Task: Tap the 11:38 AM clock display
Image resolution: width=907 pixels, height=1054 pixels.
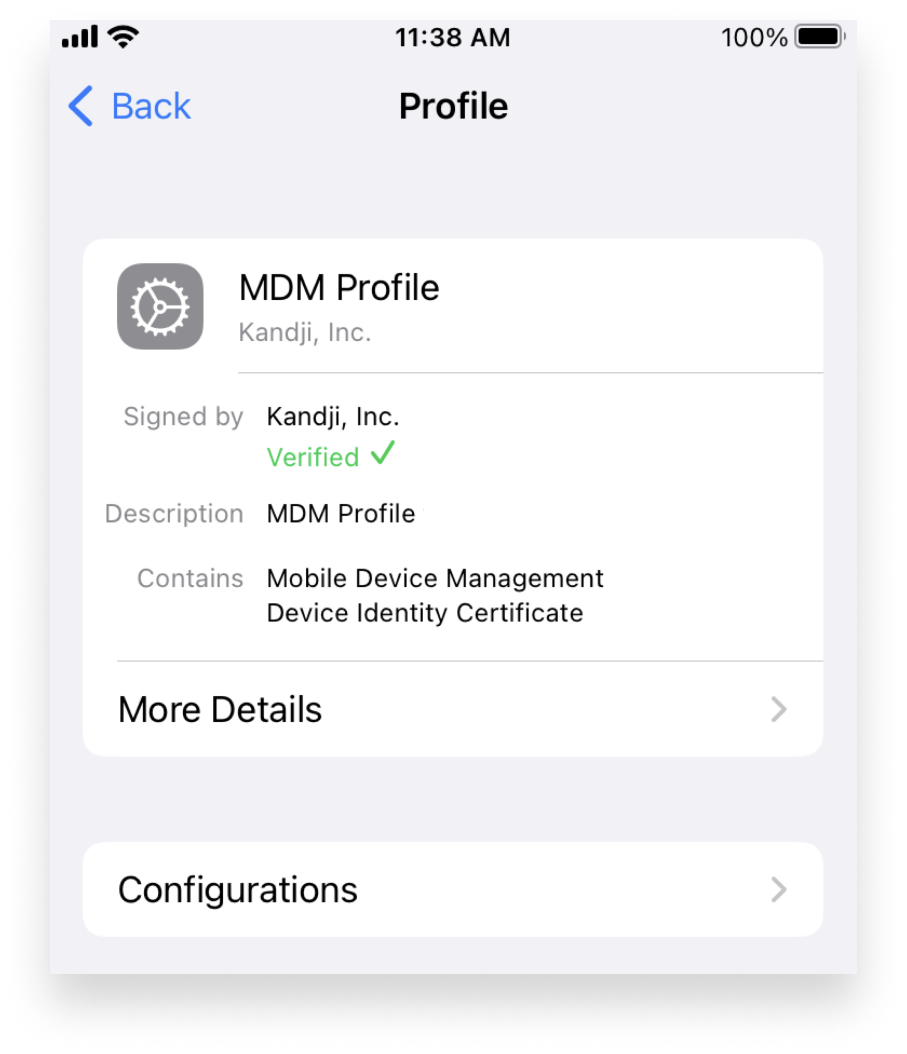Action: coord(453,36)
